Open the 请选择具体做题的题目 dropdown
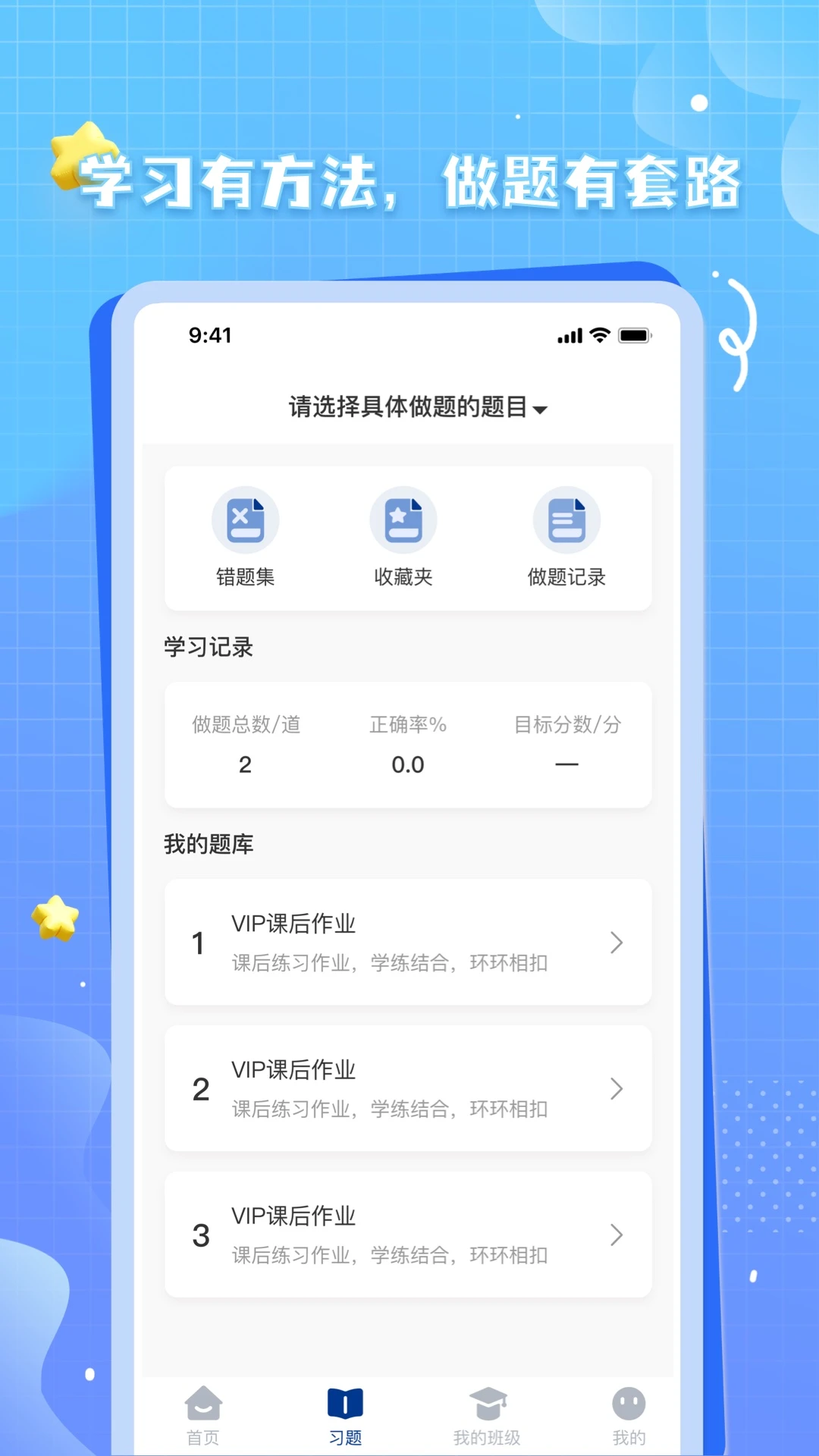The width and height of the screenshot is (819, 1456). [416, 407]
